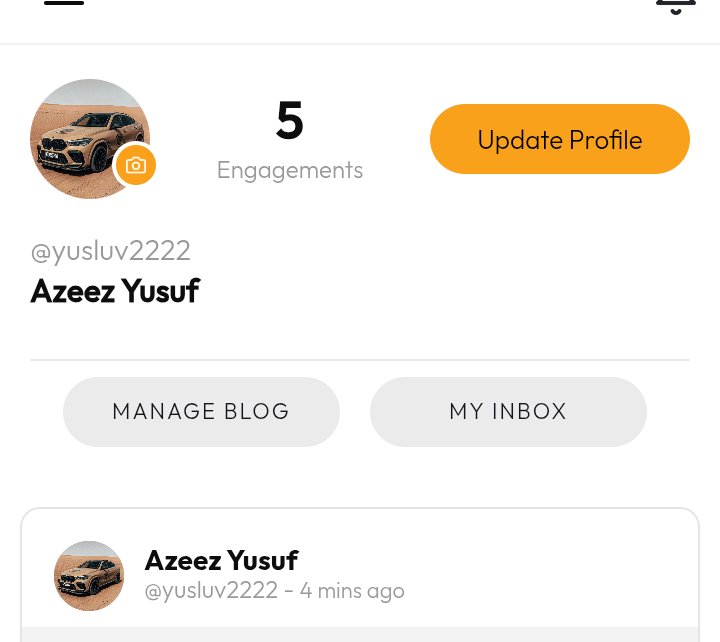The image size is (720, 642).
Task: Tap the Update Profile button
Action: [x=560, y=139]
